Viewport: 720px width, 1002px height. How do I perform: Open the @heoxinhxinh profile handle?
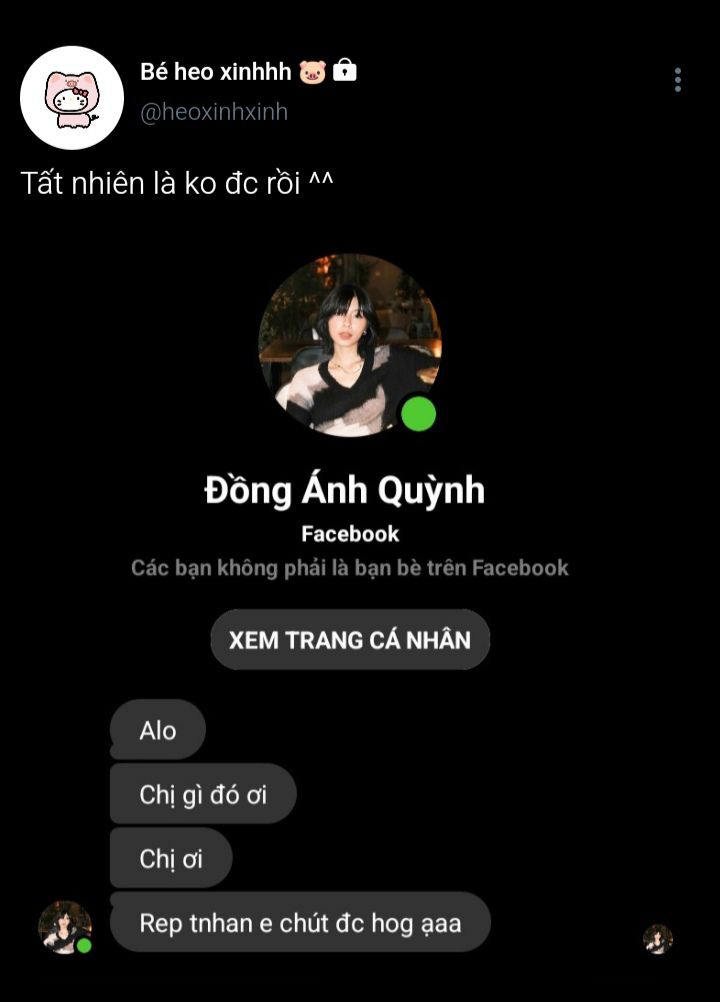[x=214, y=112]
